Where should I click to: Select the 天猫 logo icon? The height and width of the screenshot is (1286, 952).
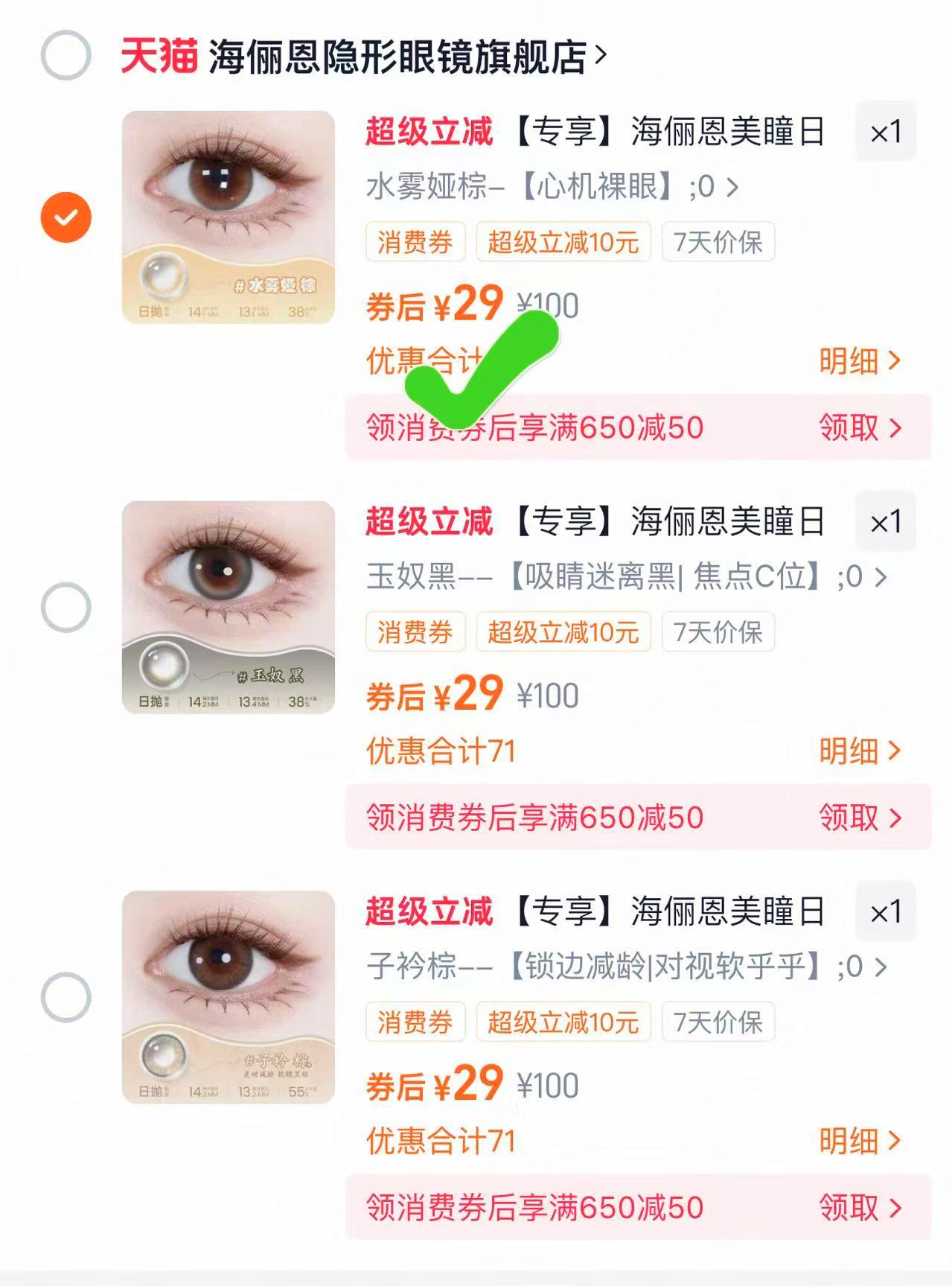pyautogui.click(x=160, y=52)
